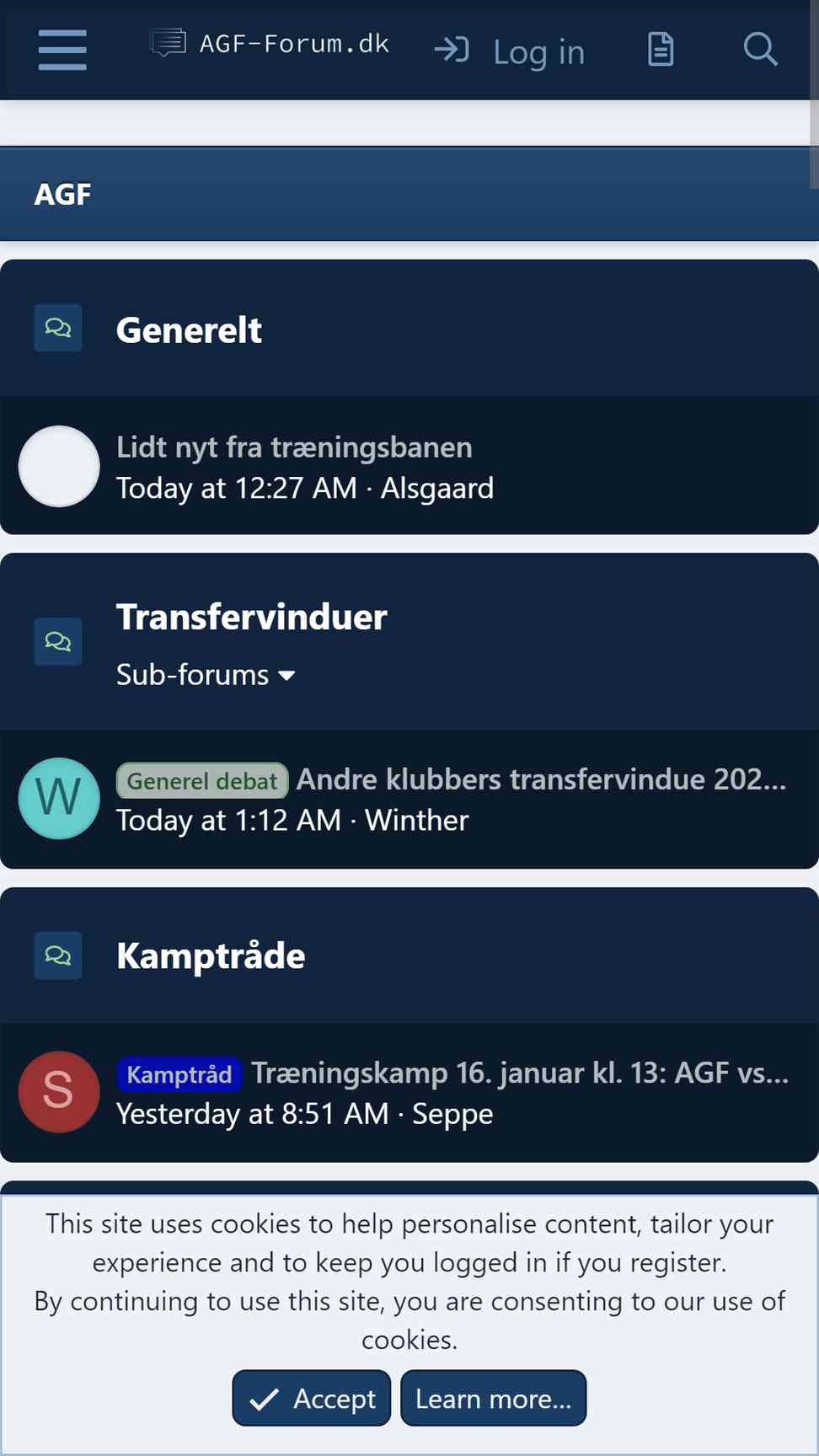
Task: Open Winther's W avatar
Action: pyautogui.click(x=59, y=799)
